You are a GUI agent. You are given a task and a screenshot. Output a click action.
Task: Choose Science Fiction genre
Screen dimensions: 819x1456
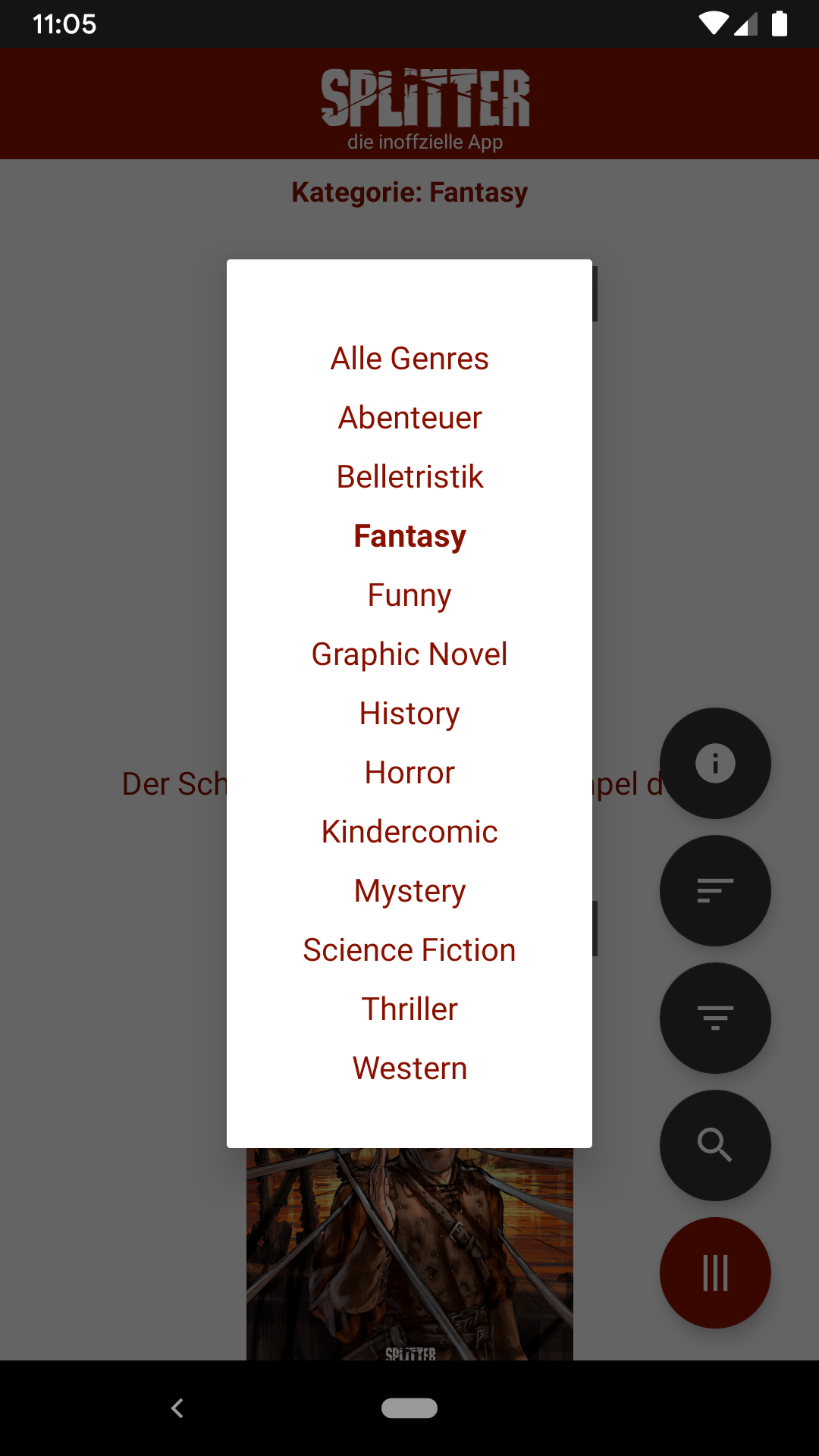tap(409, 950)
